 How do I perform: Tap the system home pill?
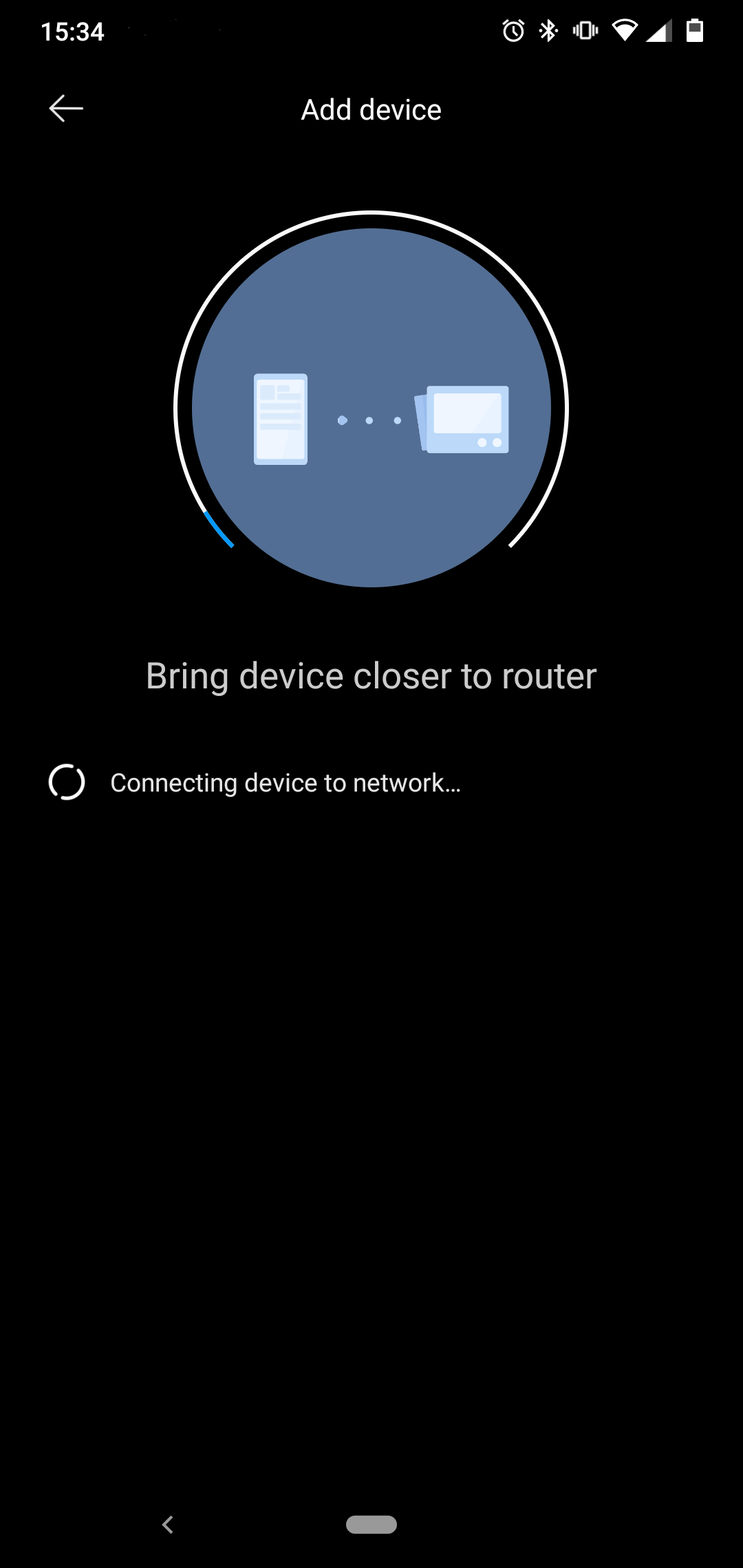point(371,1525)
